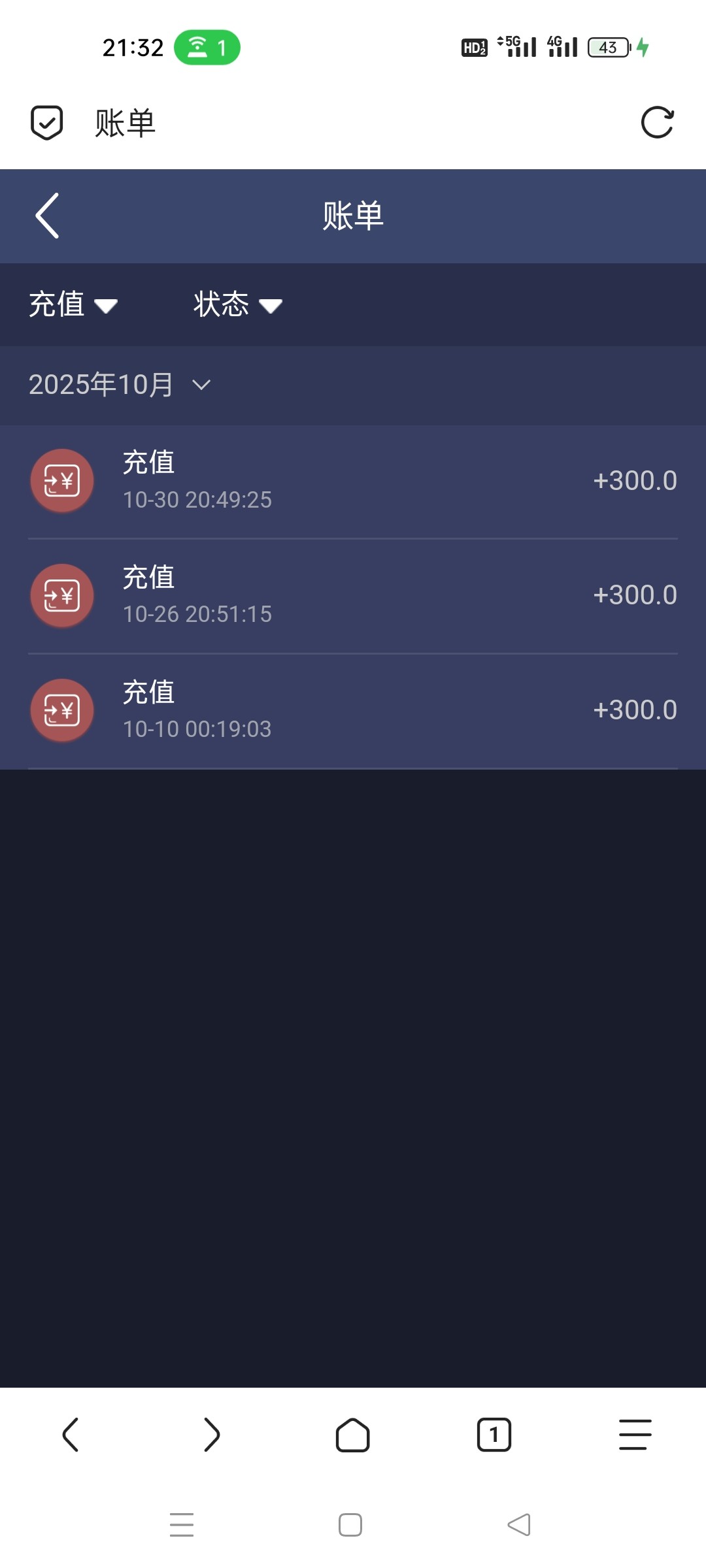View the 充值 entry dated 10-26 20:51:15
Viewport: 706px width, 1568px height.
point(353,596)
